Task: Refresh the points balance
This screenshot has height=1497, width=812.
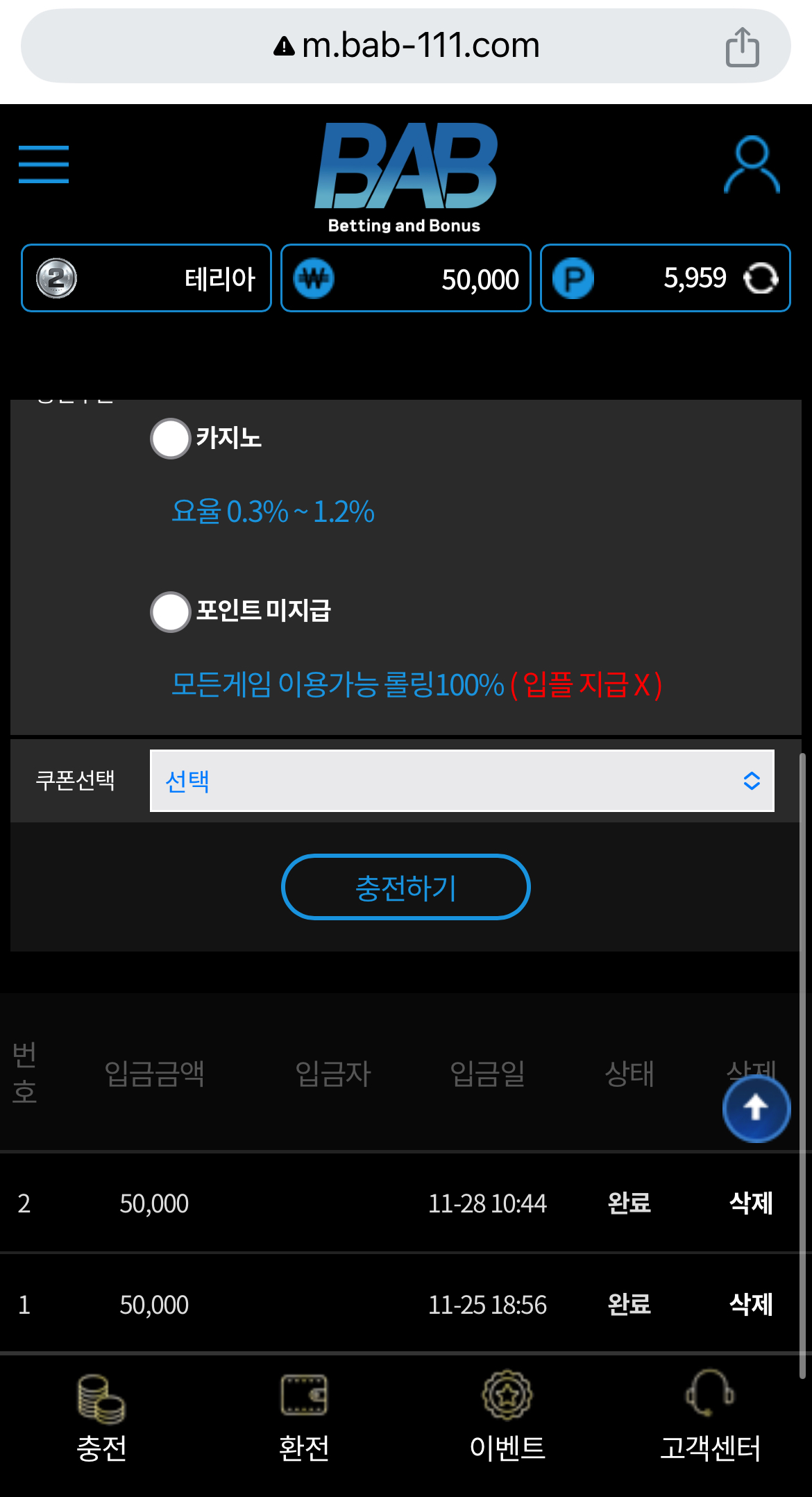Action: (x=761, y=279)
